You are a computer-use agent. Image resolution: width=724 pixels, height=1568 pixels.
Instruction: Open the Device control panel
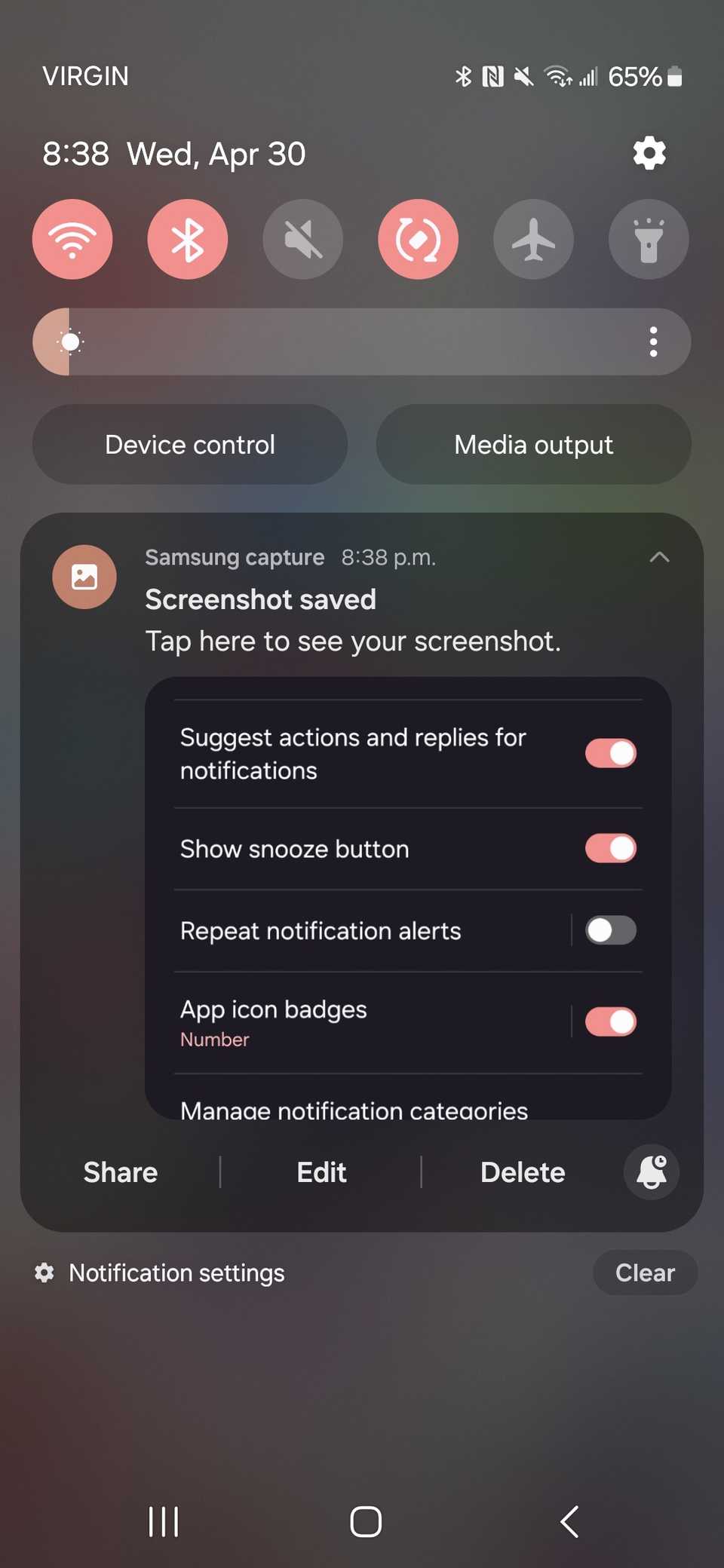pyautogui.click(x=189, y=445)
